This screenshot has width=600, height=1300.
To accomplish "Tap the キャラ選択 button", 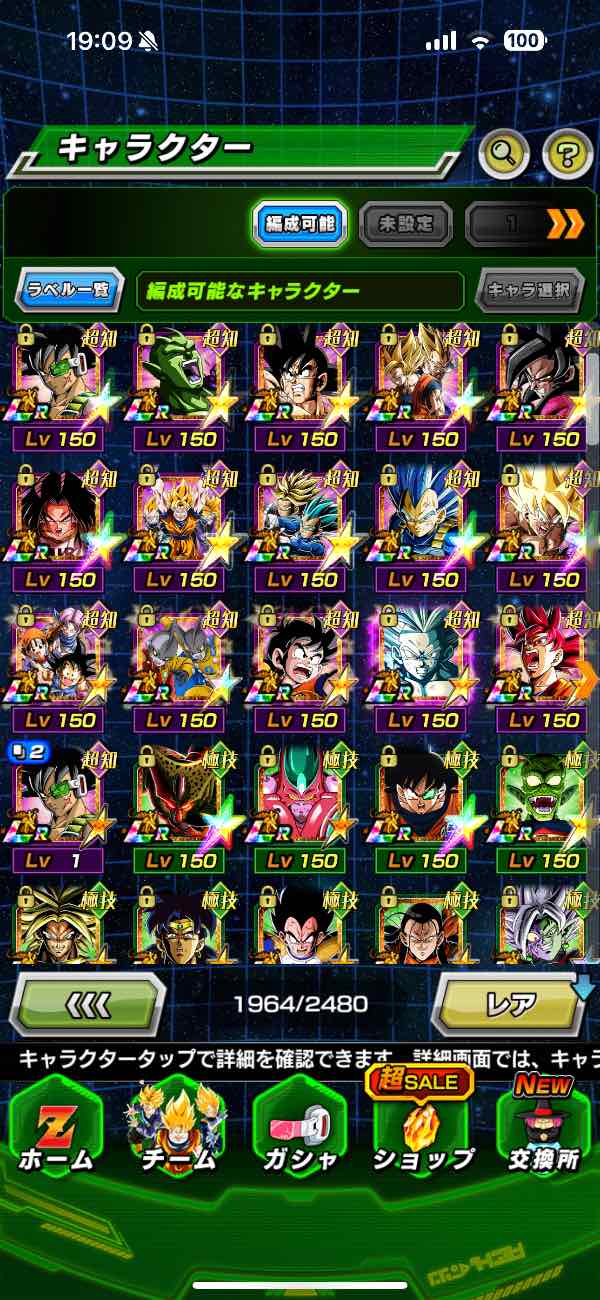I will pyautogui.click(x=529, y=291).
